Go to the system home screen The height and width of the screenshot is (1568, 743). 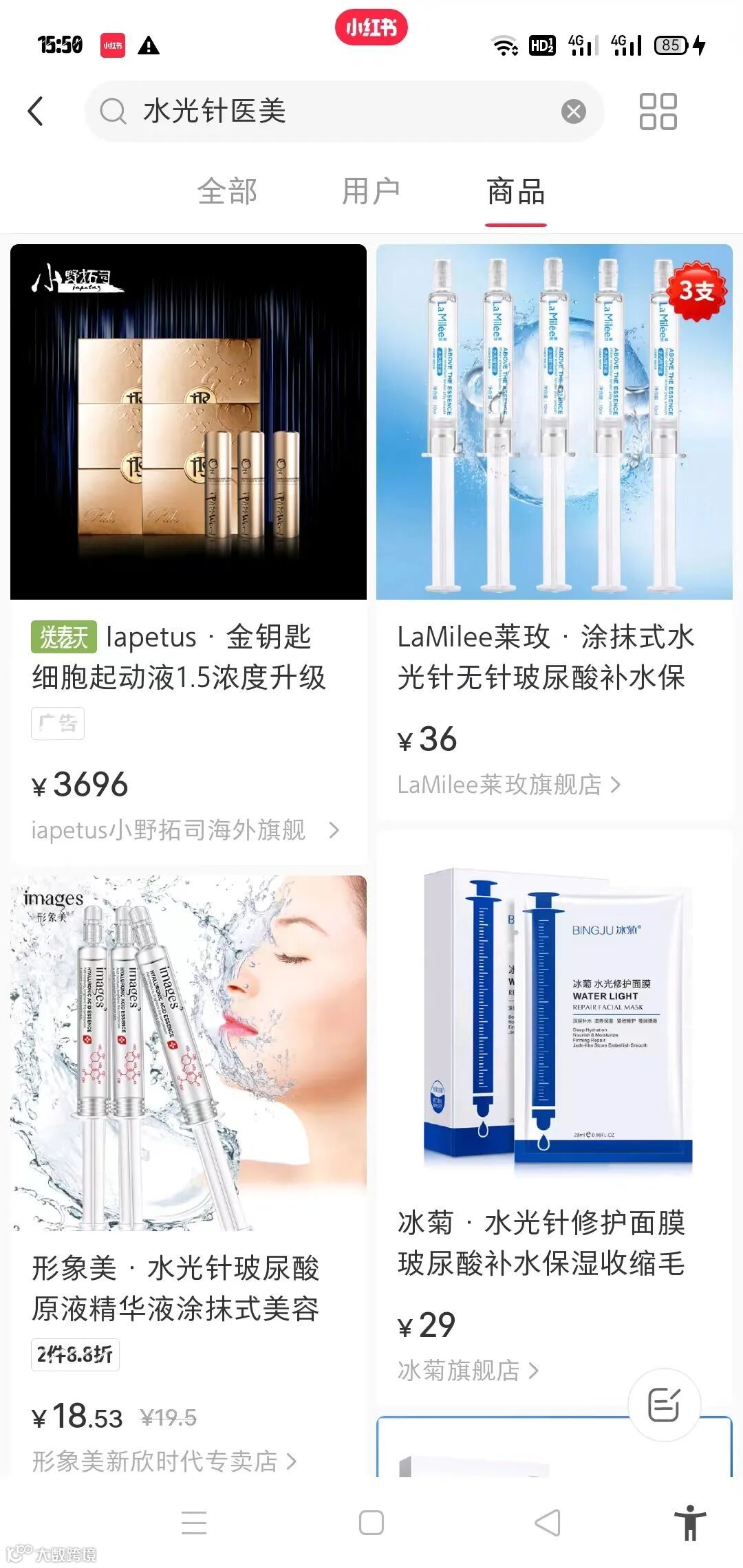click(x=371, y=1523)
